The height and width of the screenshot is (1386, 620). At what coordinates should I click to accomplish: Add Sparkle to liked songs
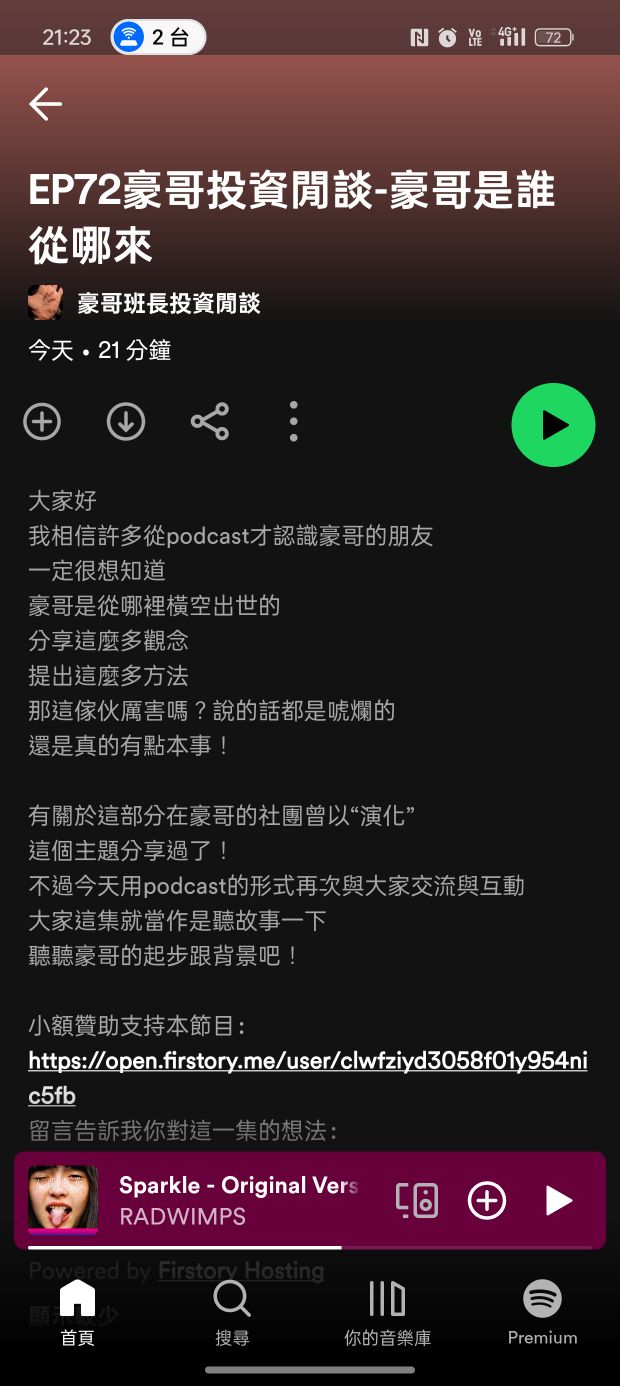[487, 1200]
